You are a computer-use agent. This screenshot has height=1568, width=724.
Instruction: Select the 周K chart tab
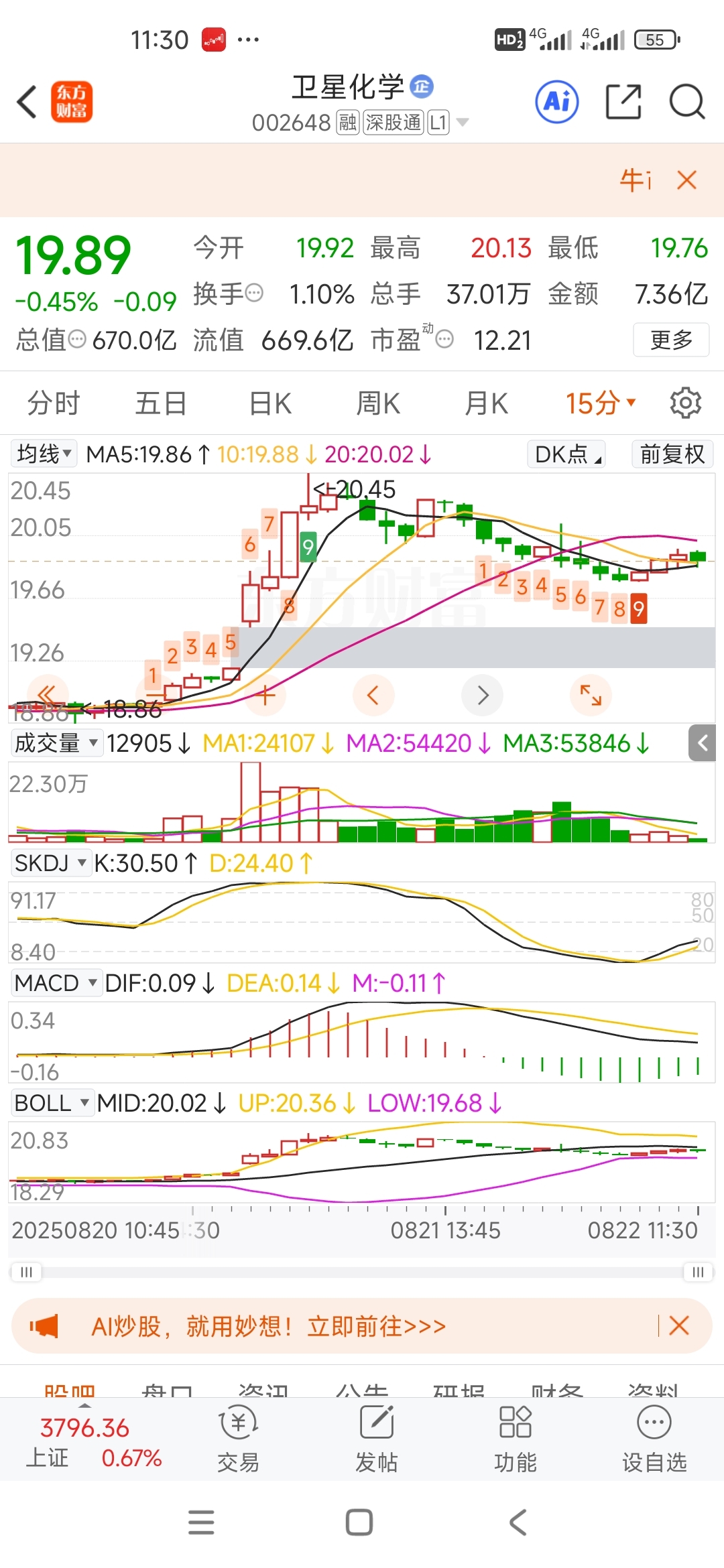point(378,403)
